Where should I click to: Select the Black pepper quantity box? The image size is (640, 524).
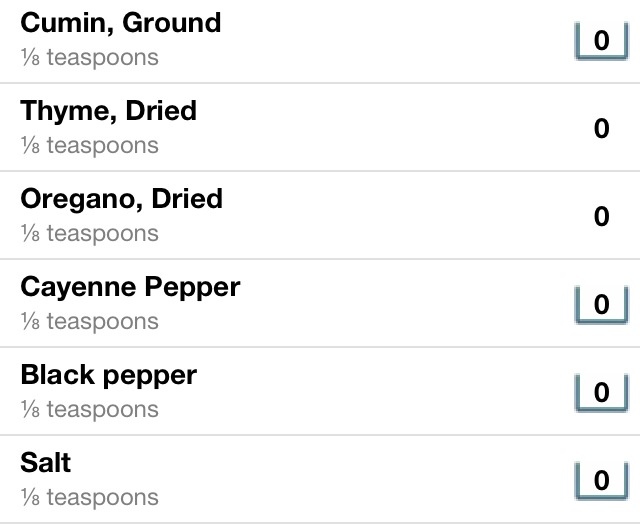(x=601, y=392)
